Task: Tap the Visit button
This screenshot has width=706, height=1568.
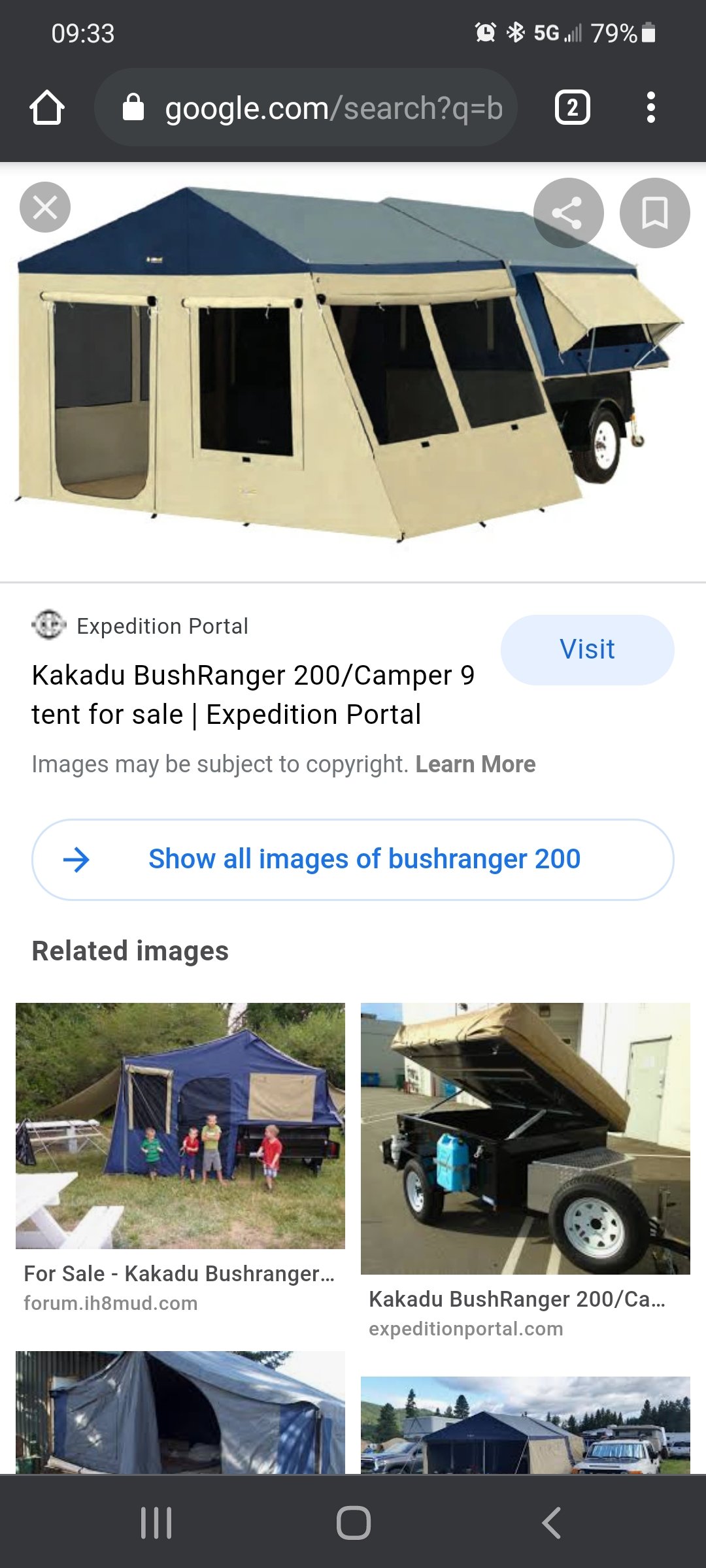Action: point(587,649)
